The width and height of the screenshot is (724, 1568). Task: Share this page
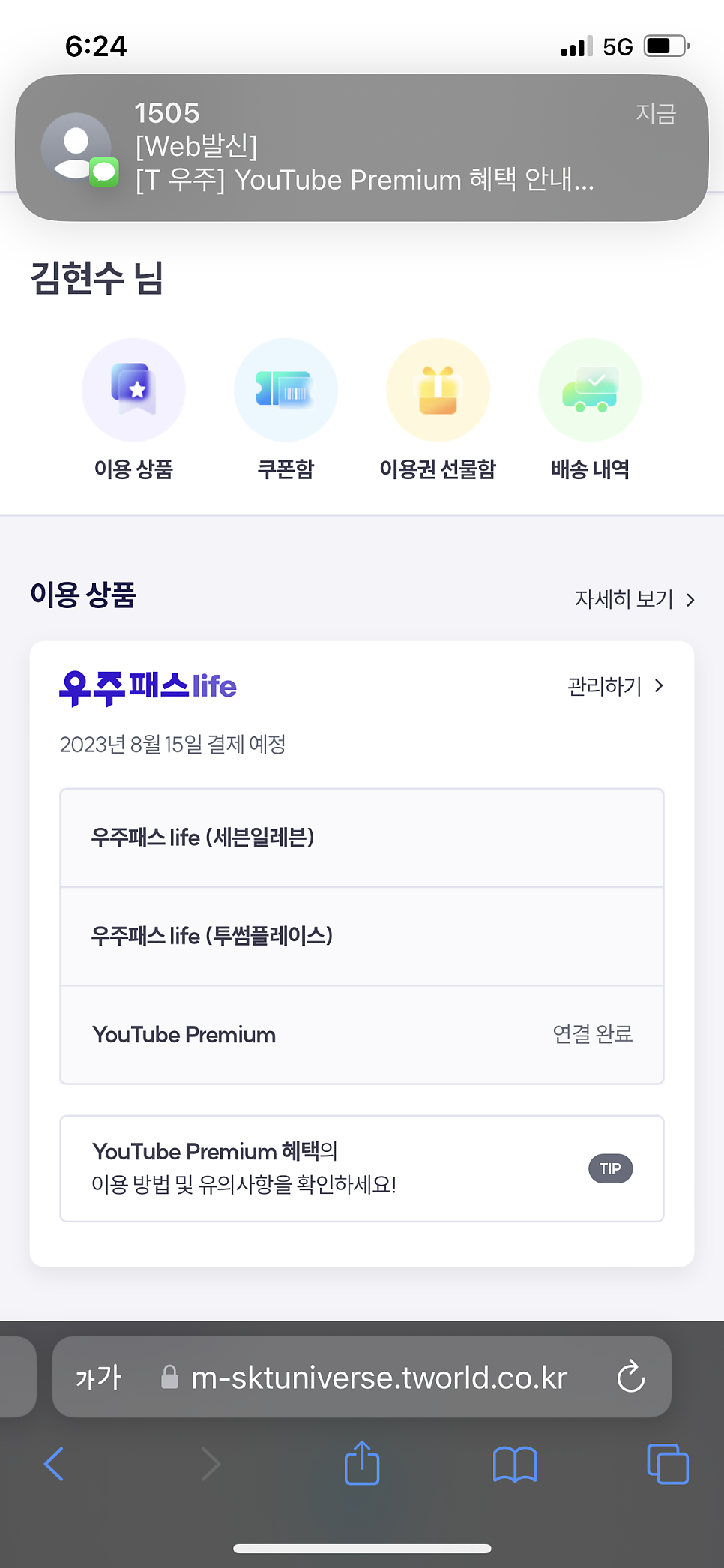click(362, 1462)
